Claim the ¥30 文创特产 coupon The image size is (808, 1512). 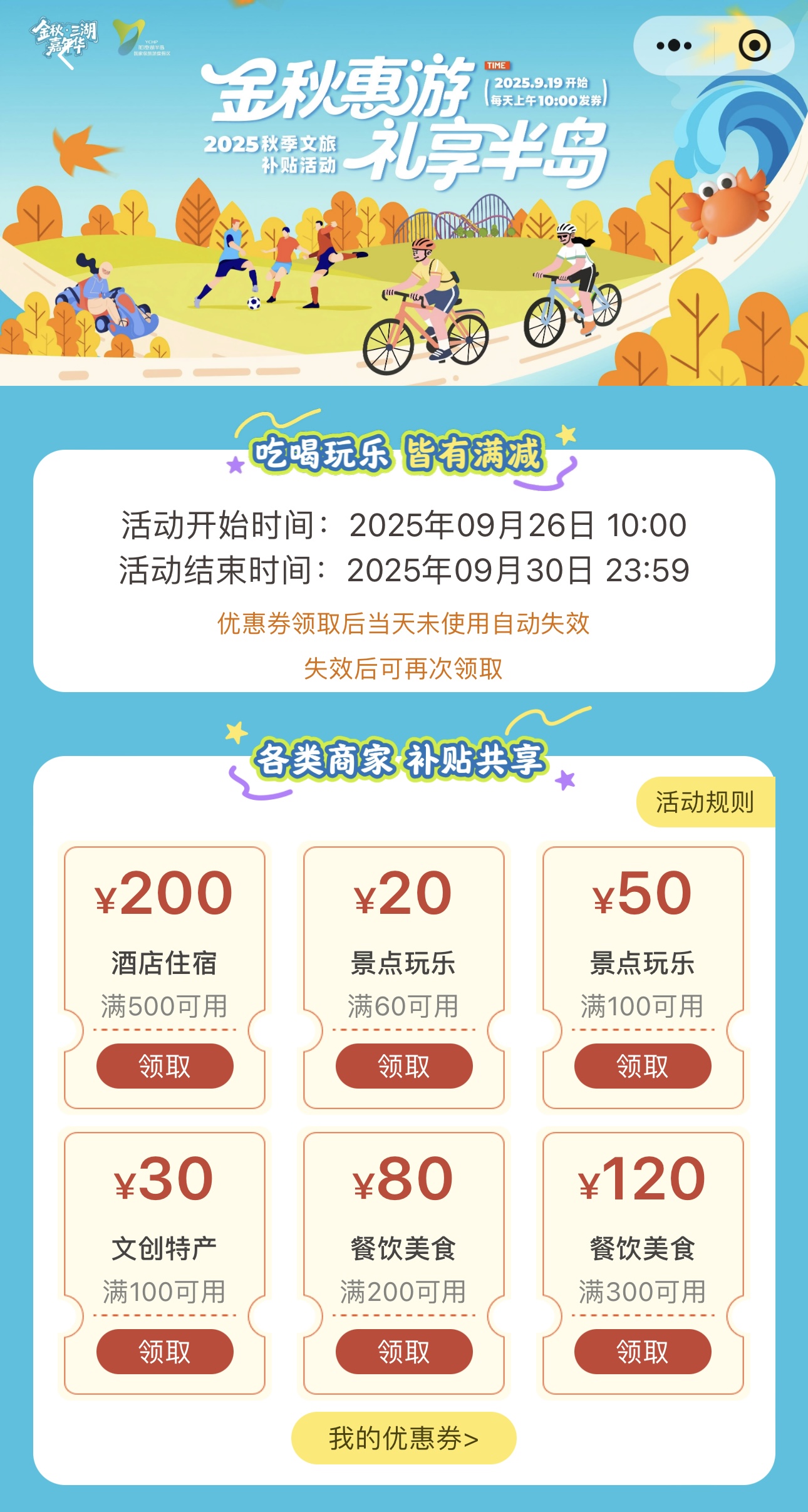coord(165,1352)
